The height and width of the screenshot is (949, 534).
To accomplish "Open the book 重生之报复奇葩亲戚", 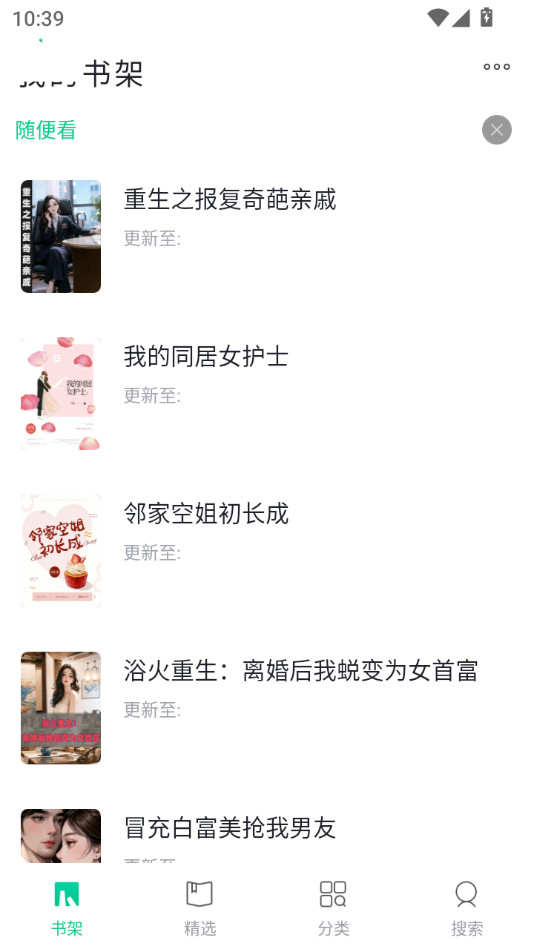I will (x=267, y=236).
